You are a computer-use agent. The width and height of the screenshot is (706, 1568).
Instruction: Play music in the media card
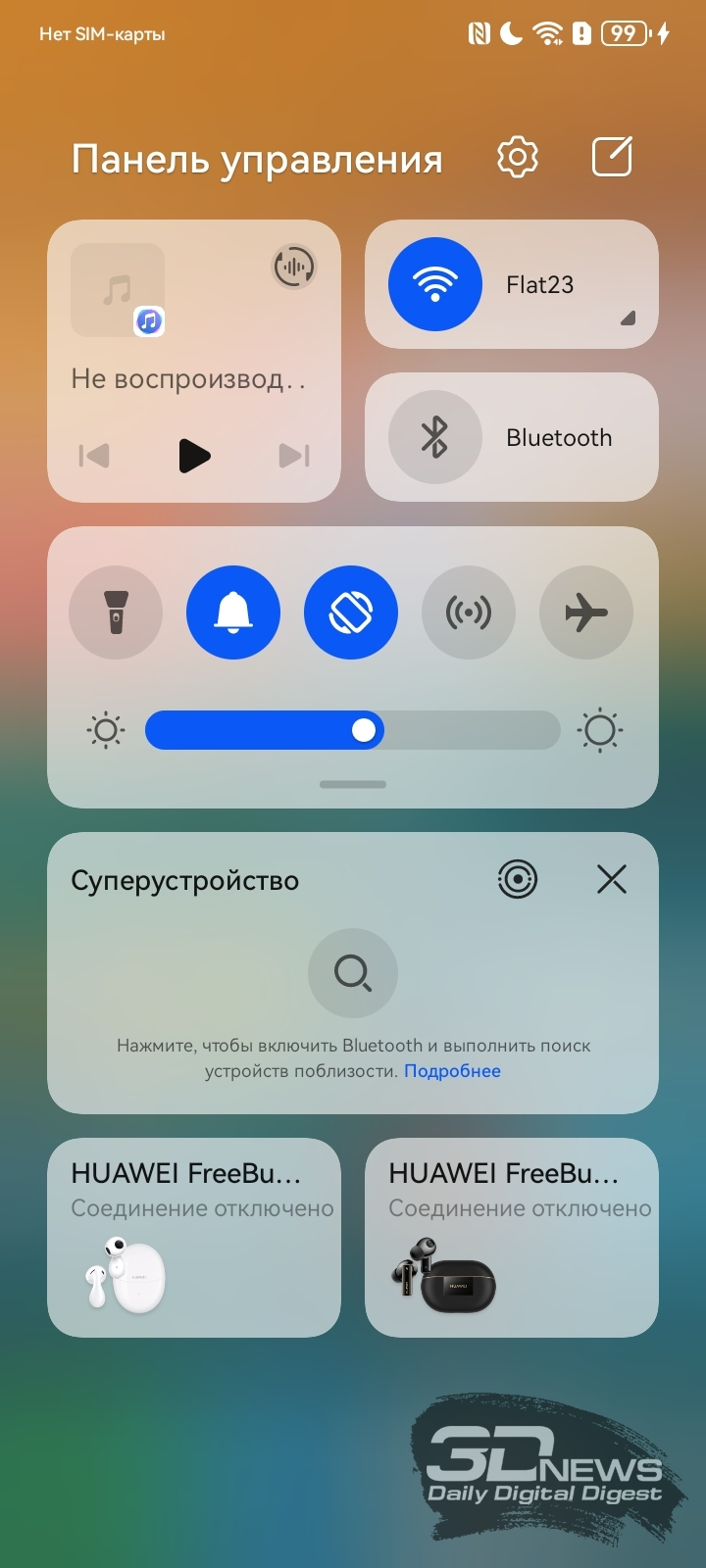[x=194, y=456]
